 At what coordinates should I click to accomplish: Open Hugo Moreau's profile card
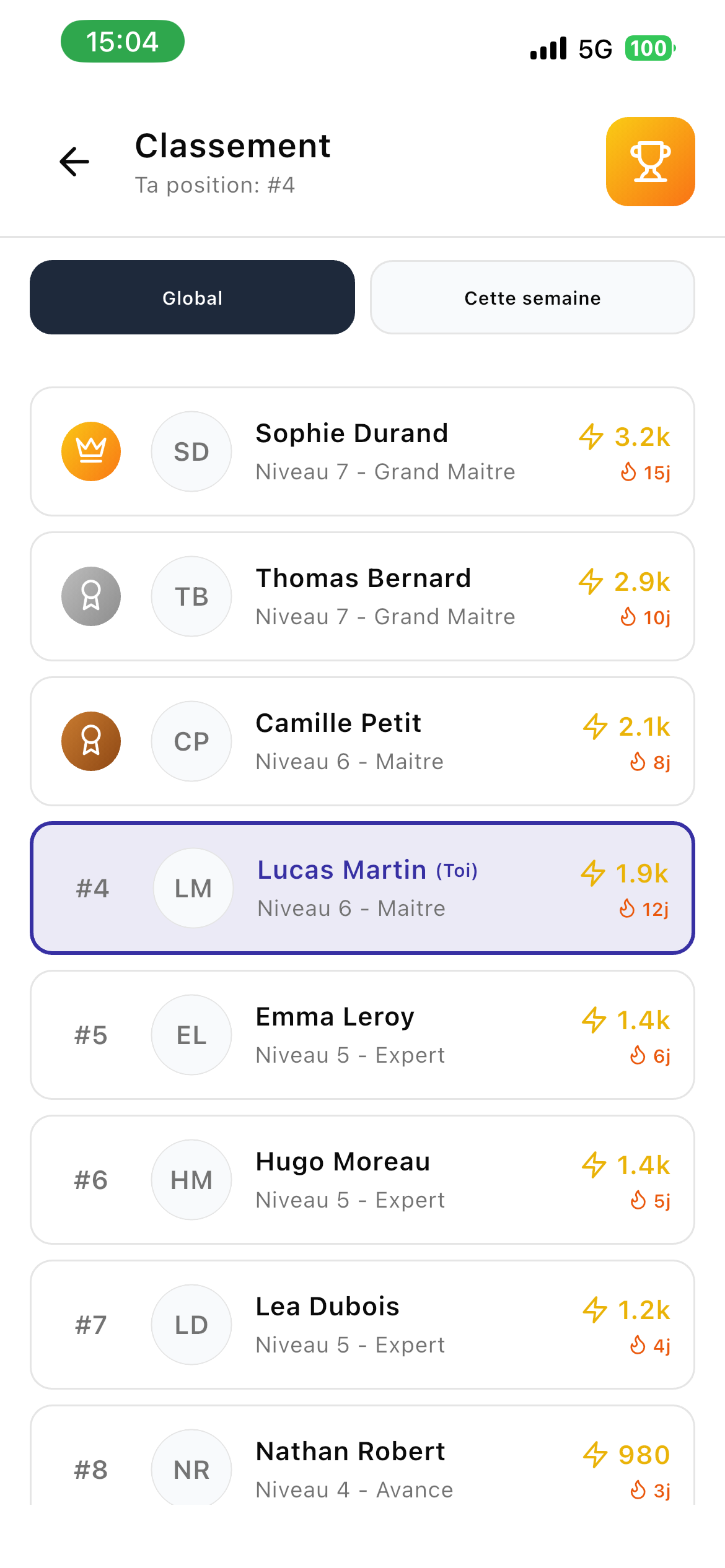(x=362, y=1180)
